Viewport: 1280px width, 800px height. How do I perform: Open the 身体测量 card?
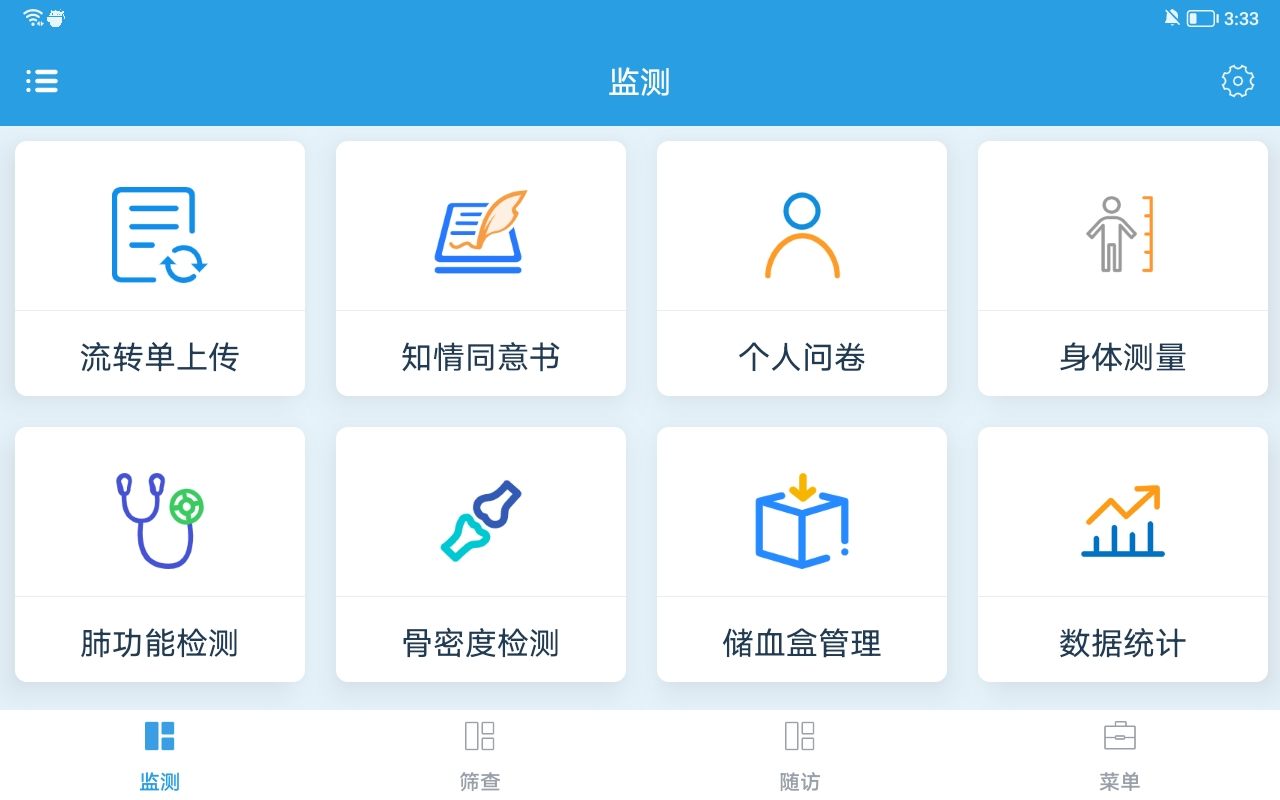(x=1123, y=268)
